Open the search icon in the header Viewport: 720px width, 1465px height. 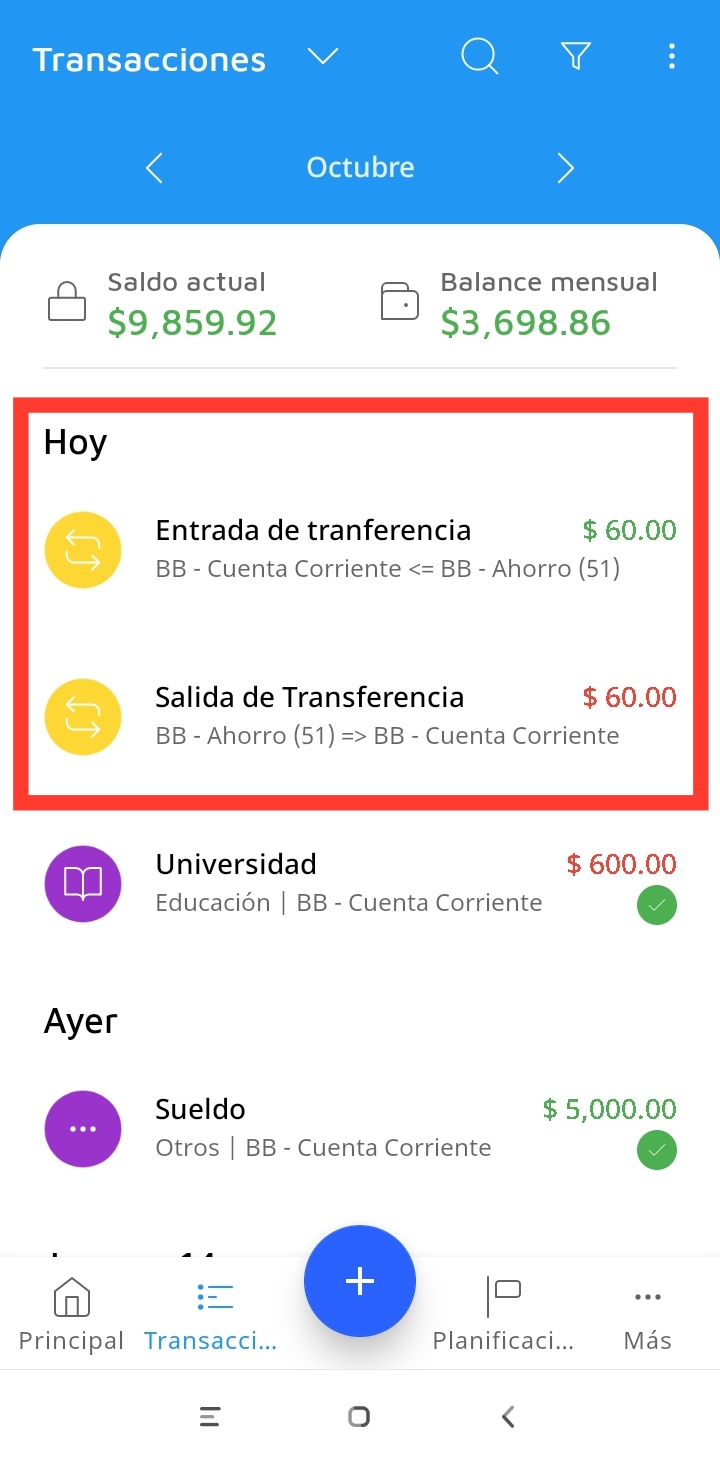tap(479, 57)
